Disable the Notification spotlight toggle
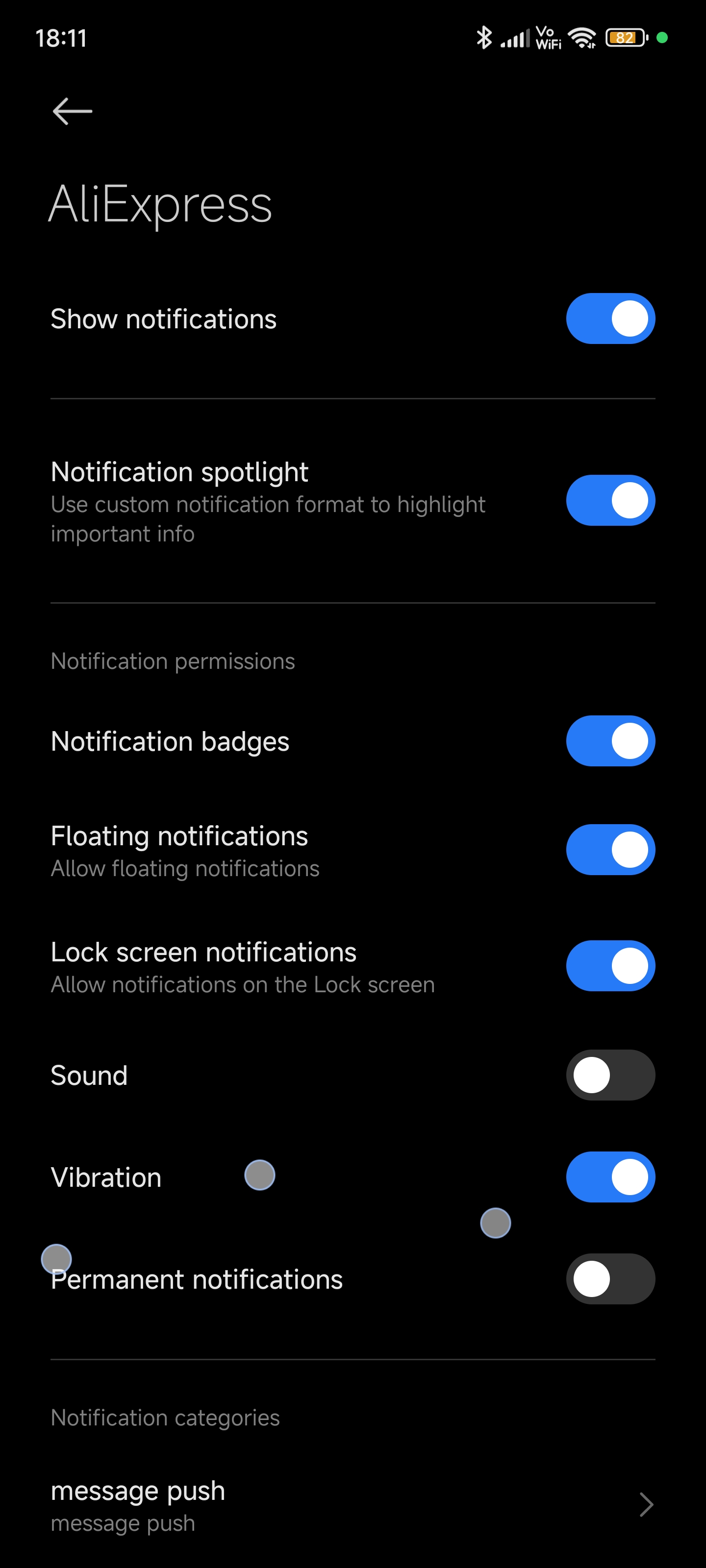The height and width of the screenshot is (1568, 706). point(610,500)
